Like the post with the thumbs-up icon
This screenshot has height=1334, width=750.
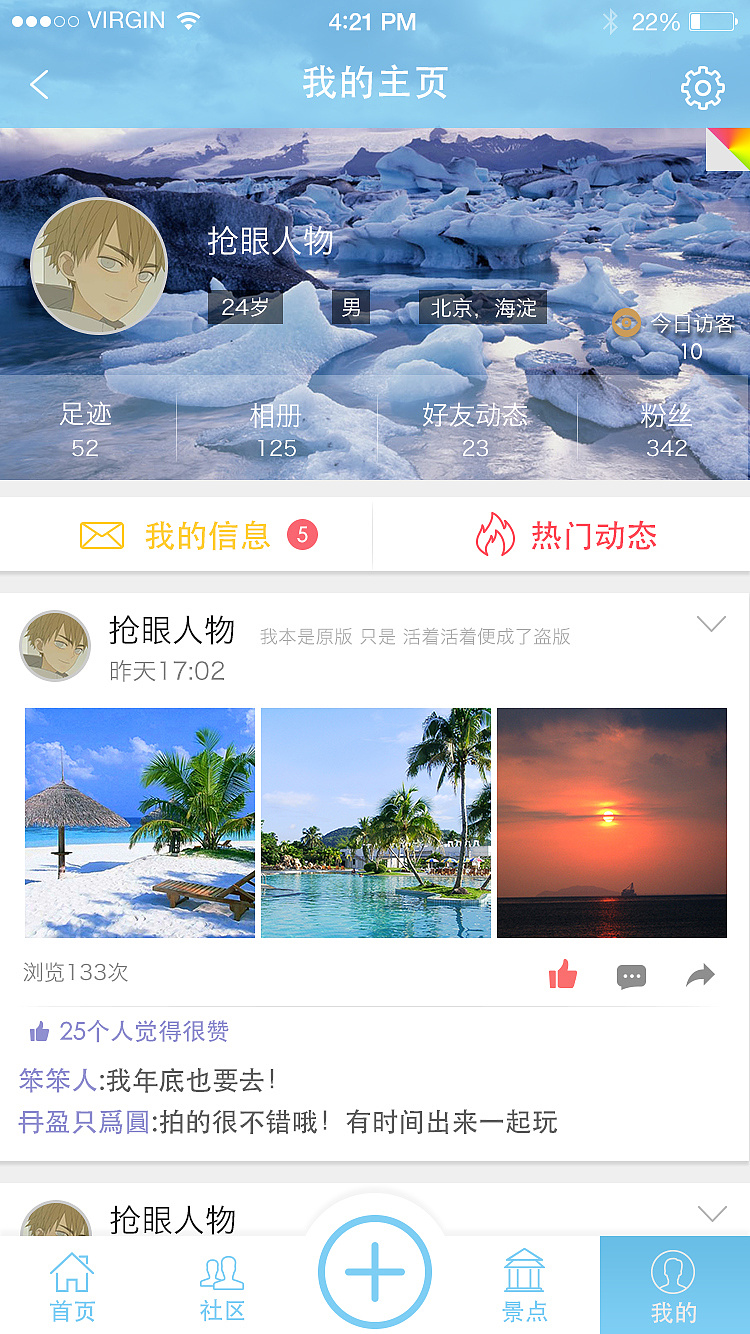563,975
